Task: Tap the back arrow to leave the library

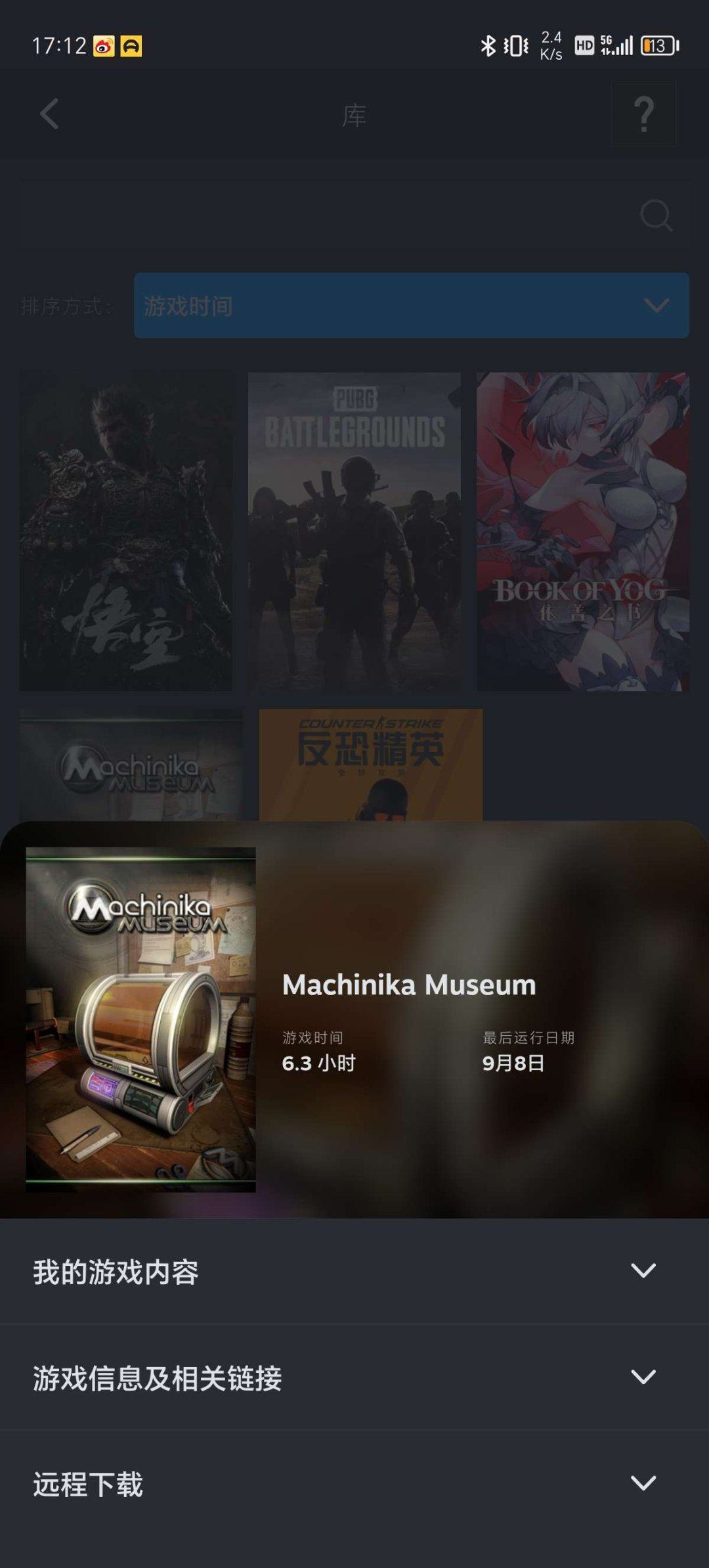Action: pyautogui.click(x=49, y=114)
